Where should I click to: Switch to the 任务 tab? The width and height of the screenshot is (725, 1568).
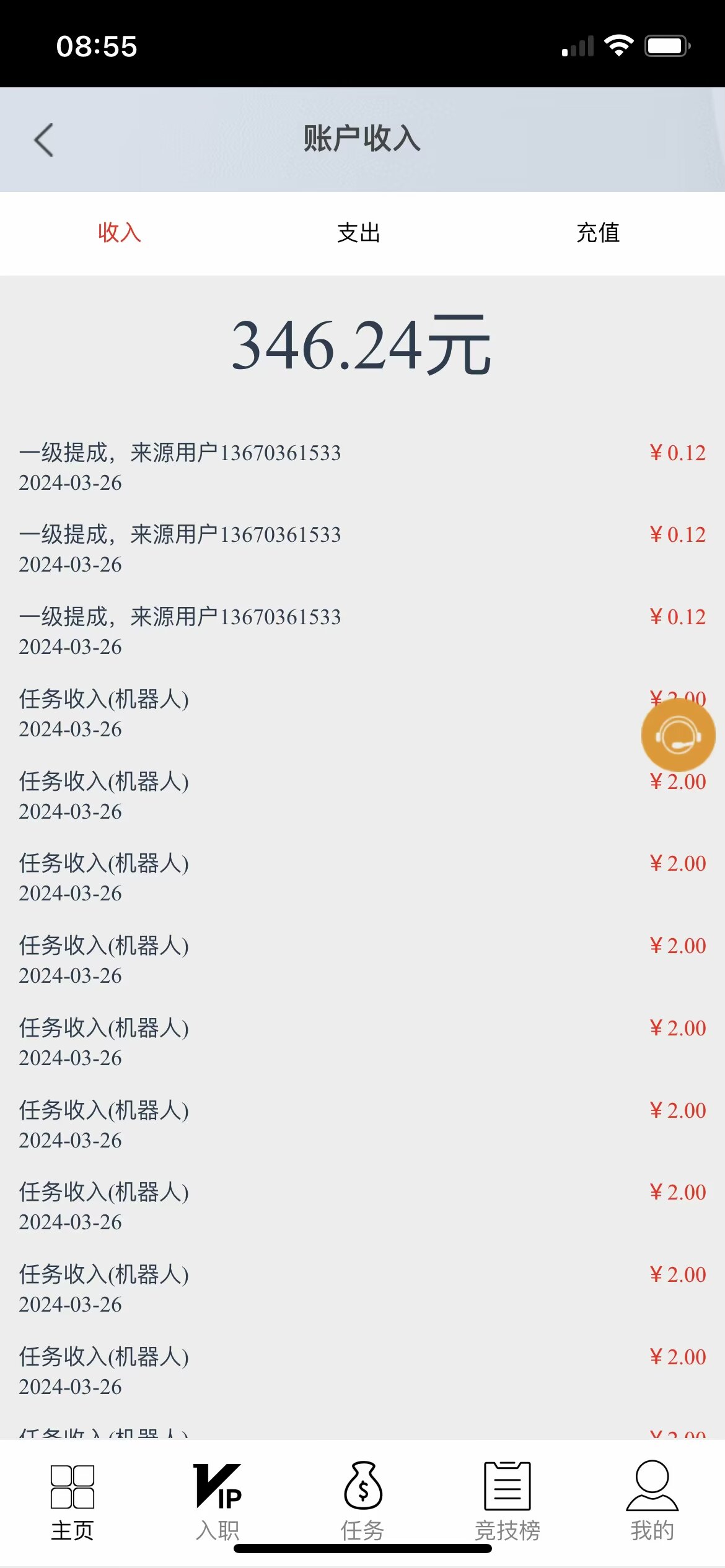click(362, 1503)
